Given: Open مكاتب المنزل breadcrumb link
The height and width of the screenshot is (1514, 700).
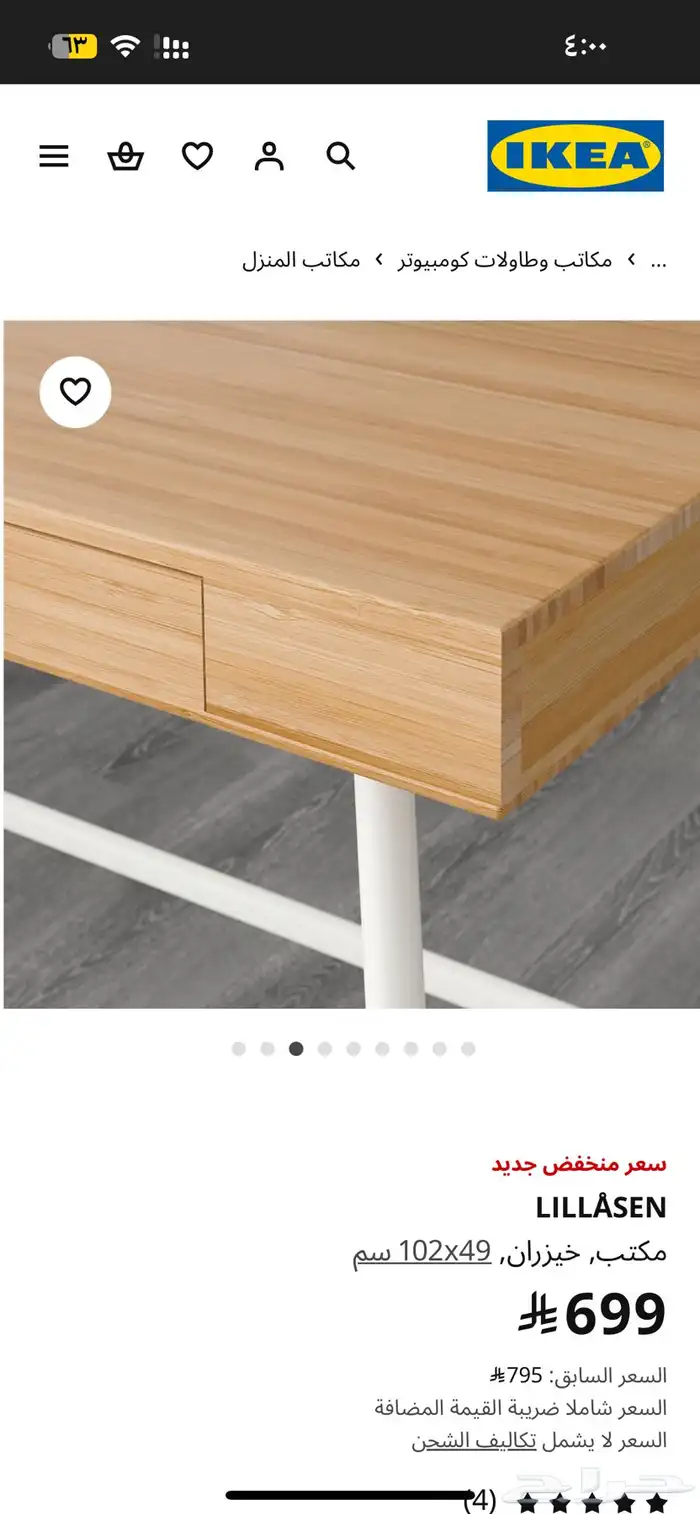Looking at the screenshot, I should point(301,261).
